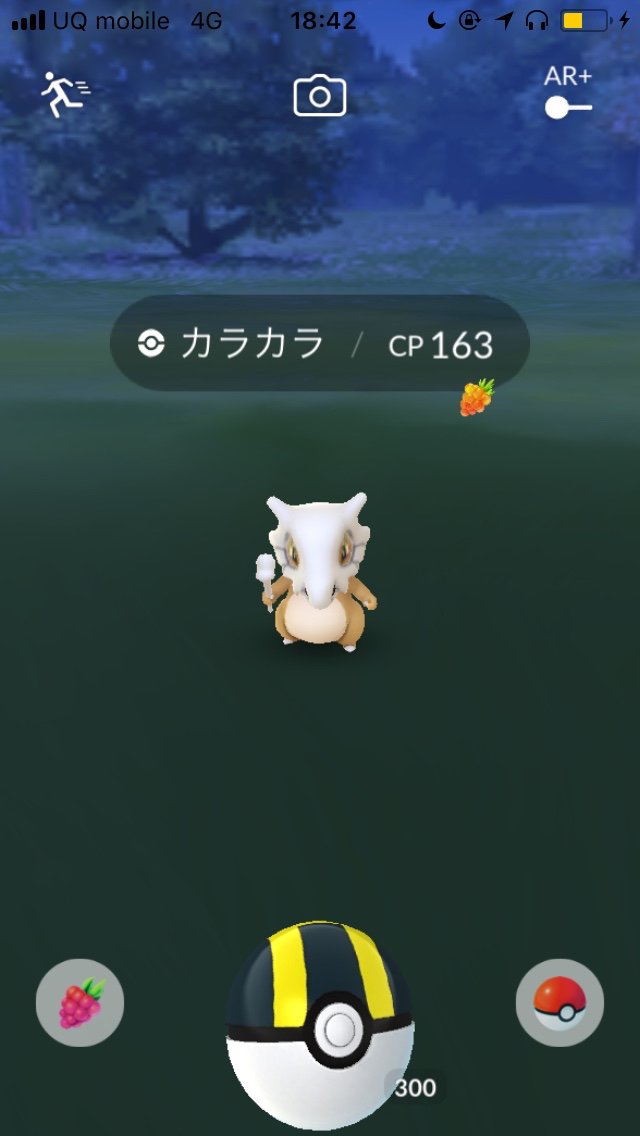
Task: Open the camera to take a photo
Action: (x=320, y=97)
